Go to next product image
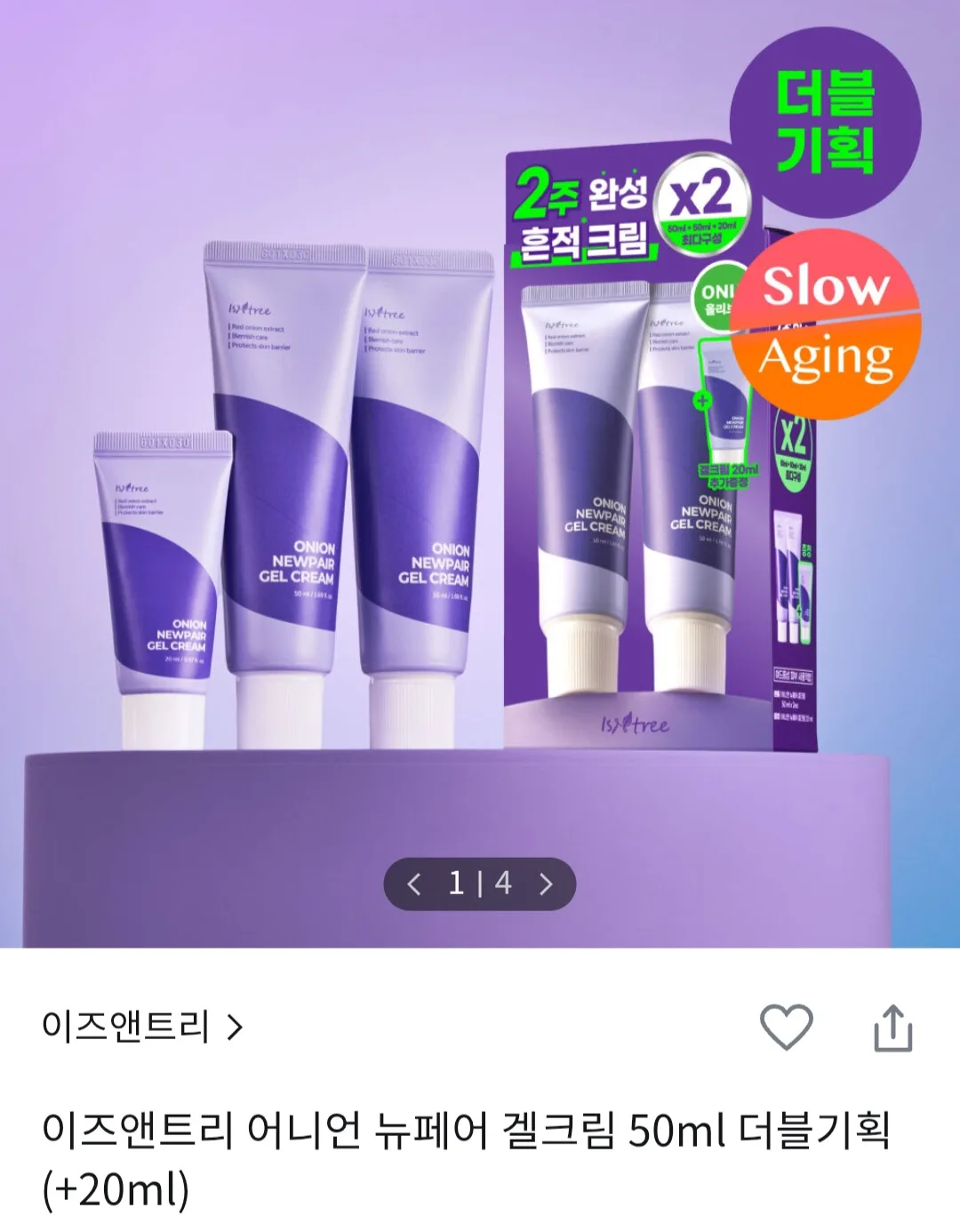Viewport: 960px width, 1232px height. click(x=546, y=884)
